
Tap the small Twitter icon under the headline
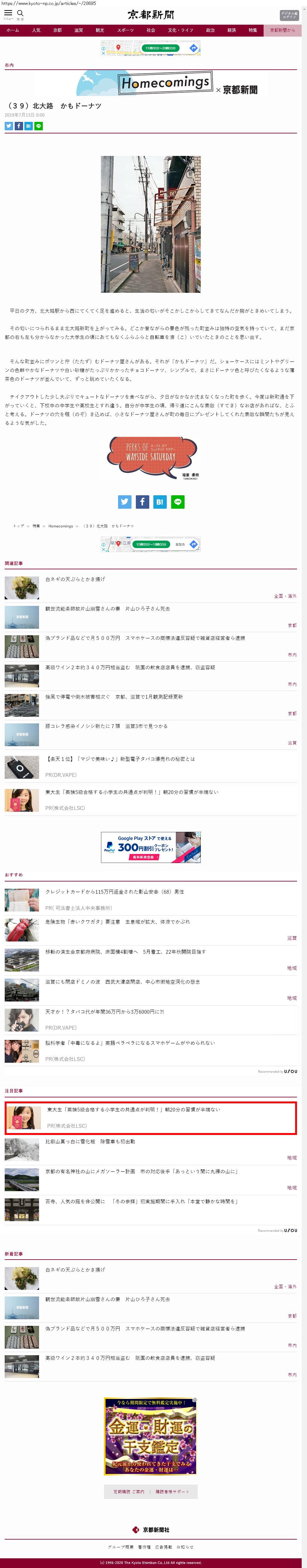(x=8, y=126)
